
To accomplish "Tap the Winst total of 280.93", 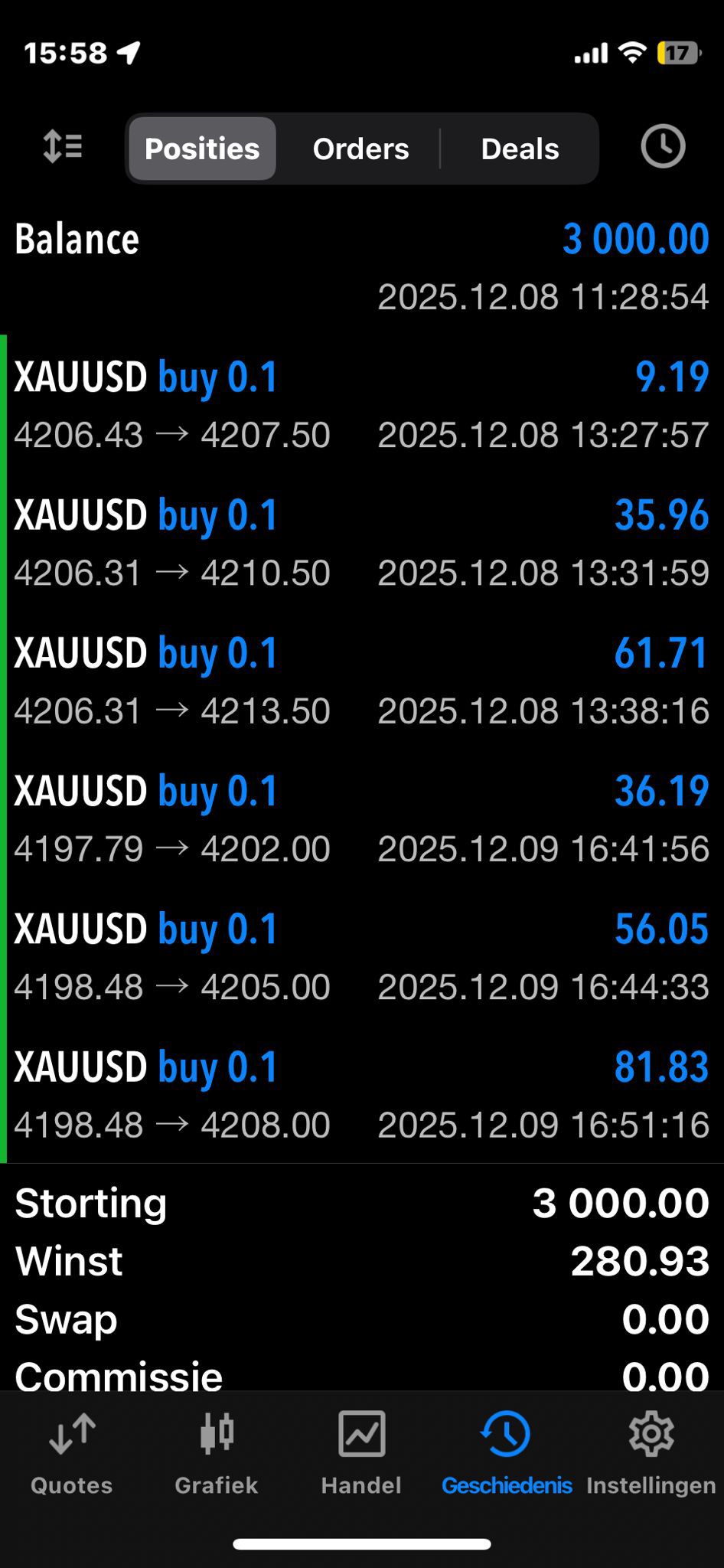I will tap(362, 1261).
